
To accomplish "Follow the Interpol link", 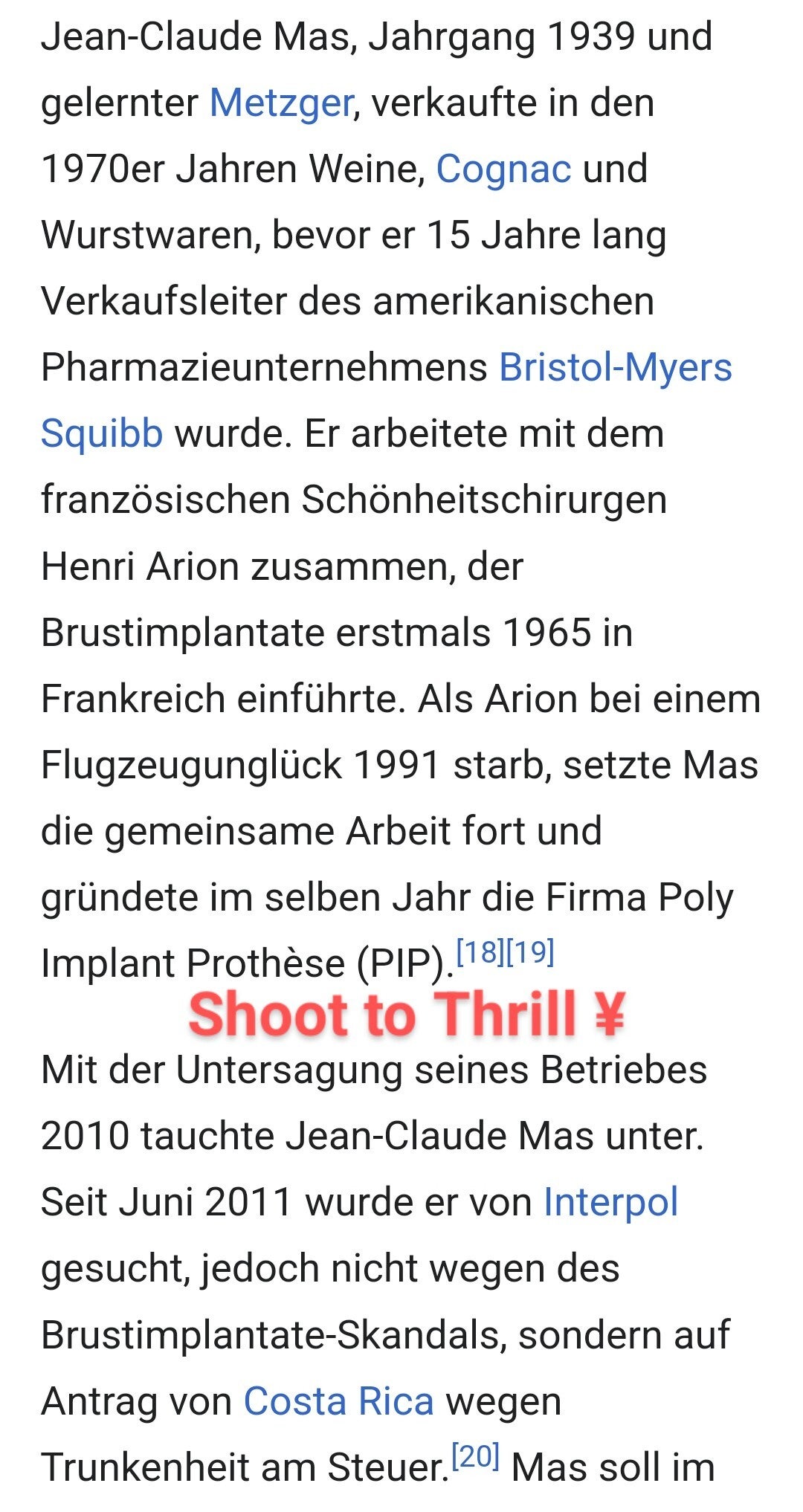I will [x=610, y=1202].
